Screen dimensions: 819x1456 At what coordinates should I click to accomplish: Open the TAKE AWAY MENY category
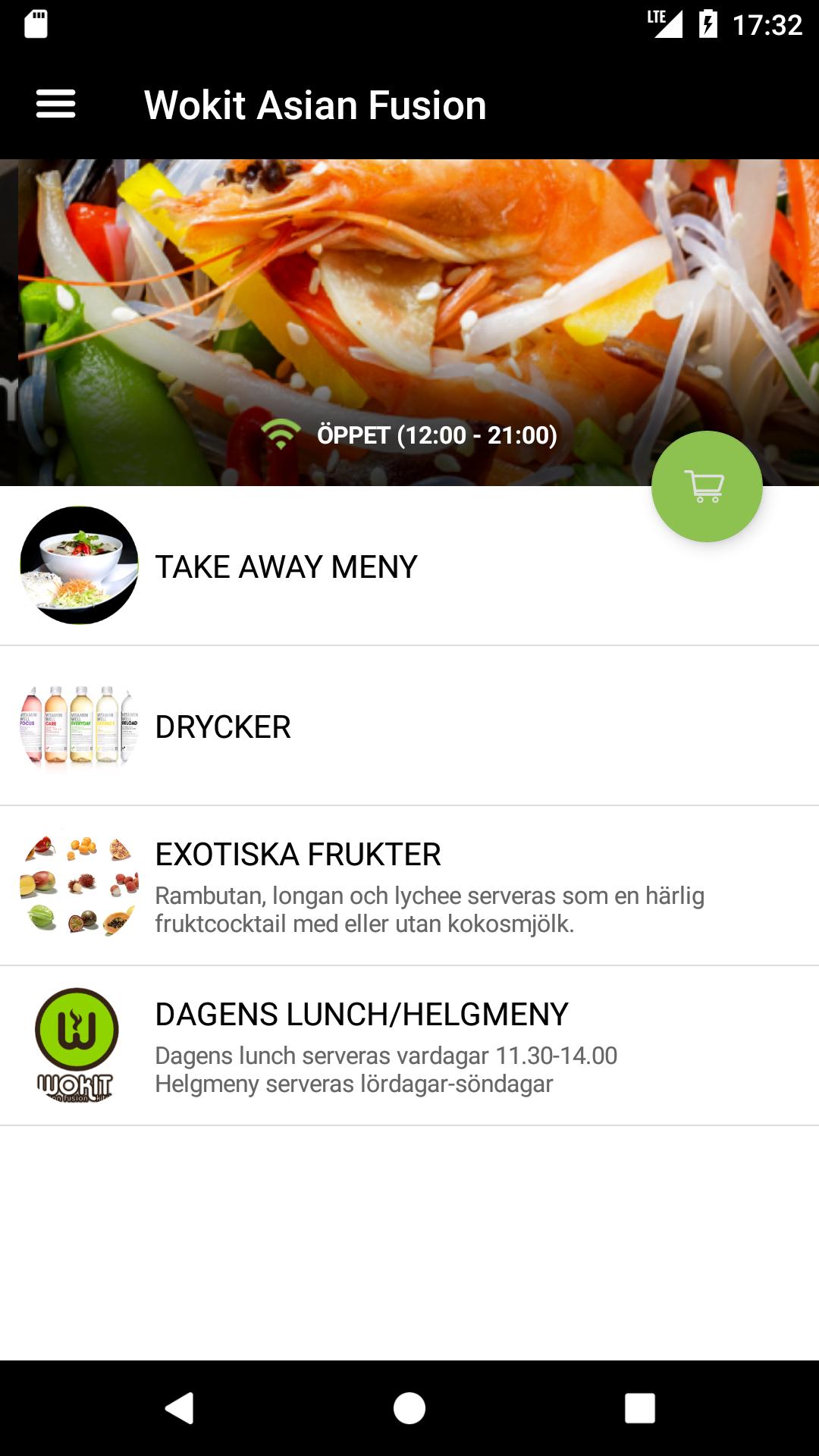(x=287, y=566)
